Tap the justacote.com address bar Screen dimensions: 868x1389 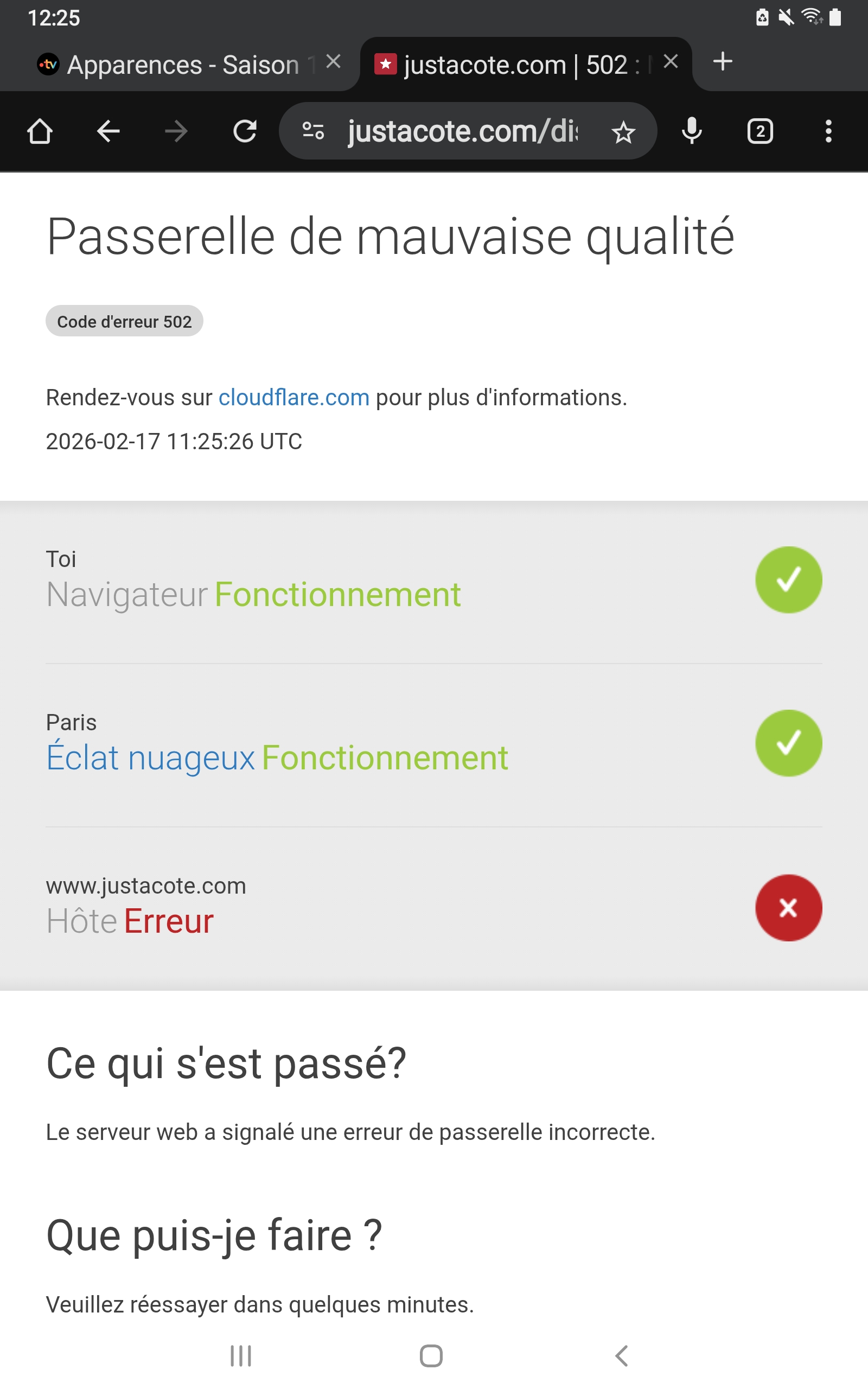pos(462,131)
